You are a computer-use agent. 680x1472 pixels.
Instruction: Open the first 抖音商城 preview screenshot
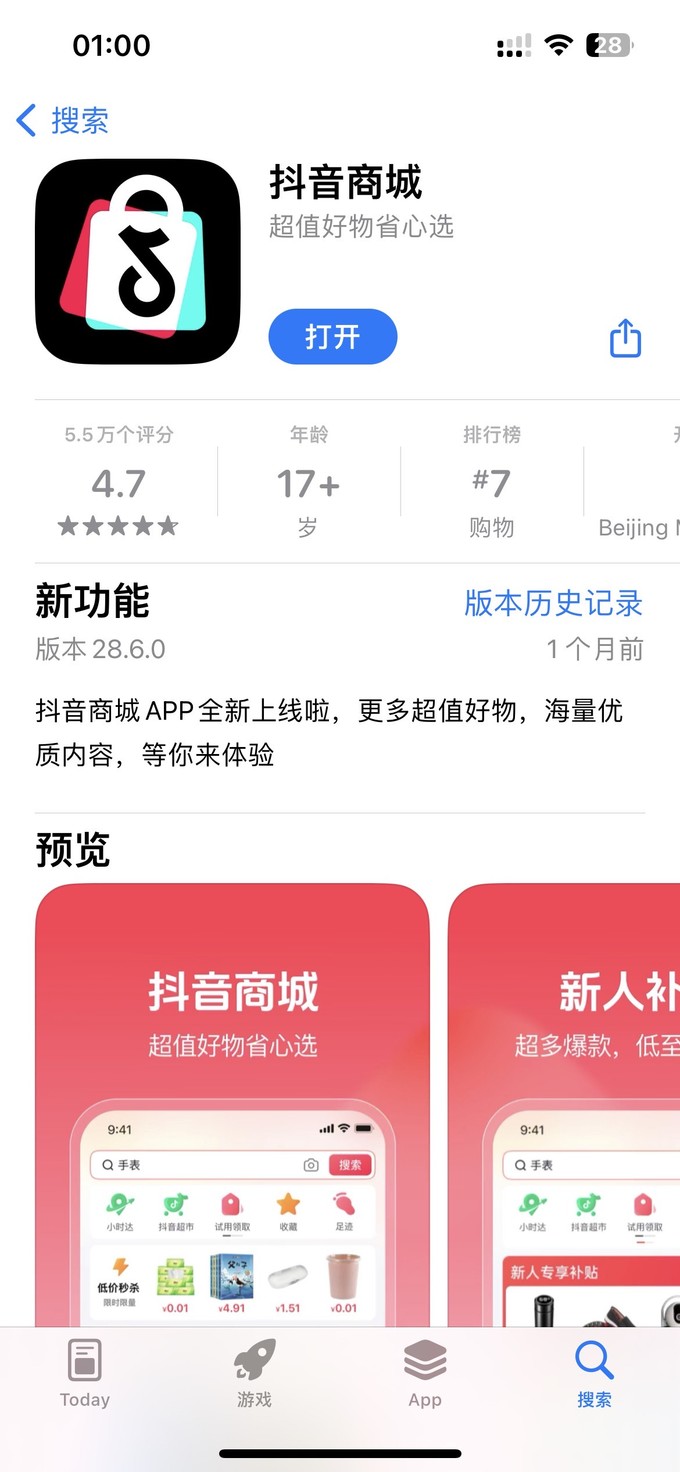(x=232, y=1105)
